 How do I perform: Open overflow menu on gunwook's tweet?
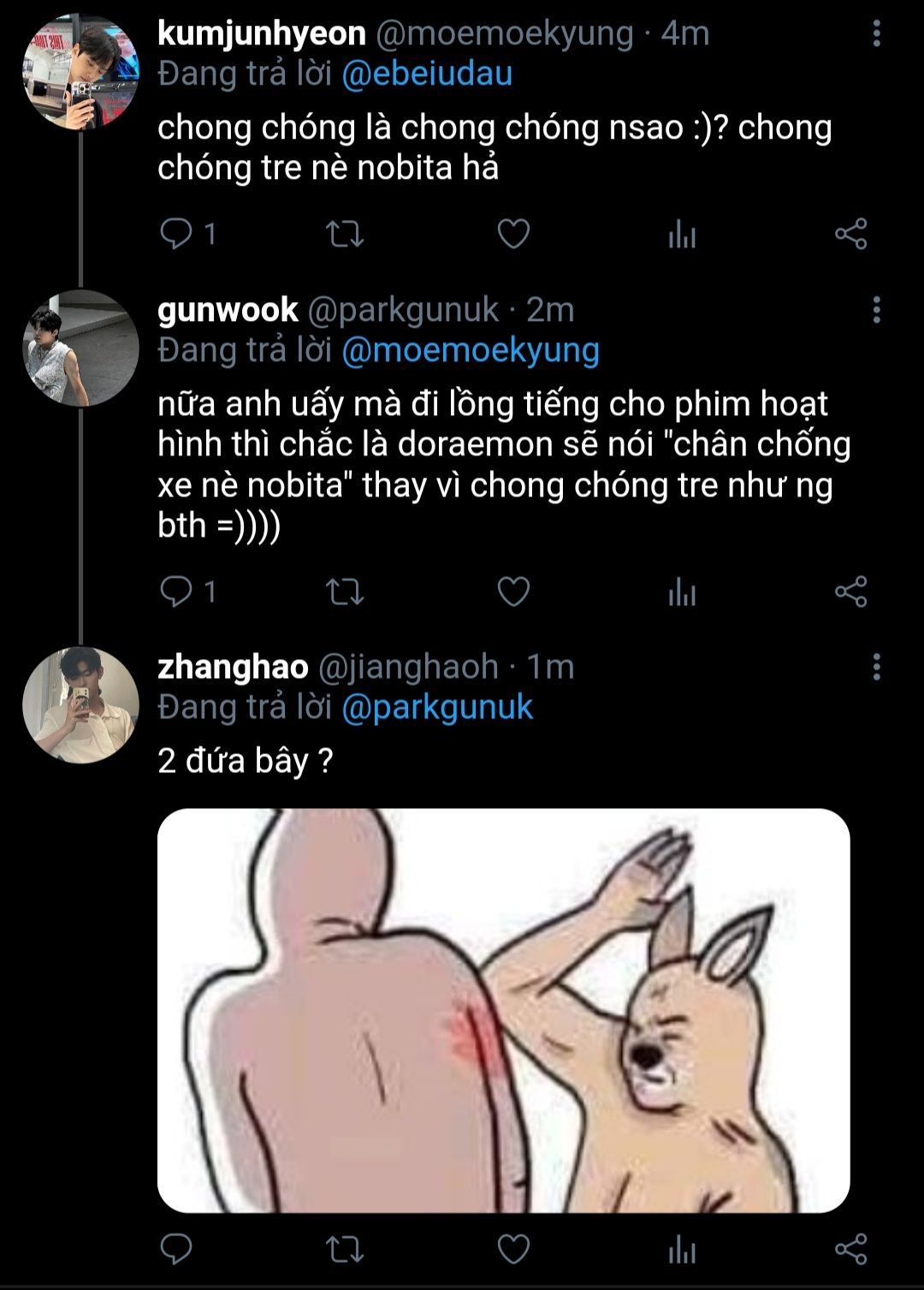point(876,310)
